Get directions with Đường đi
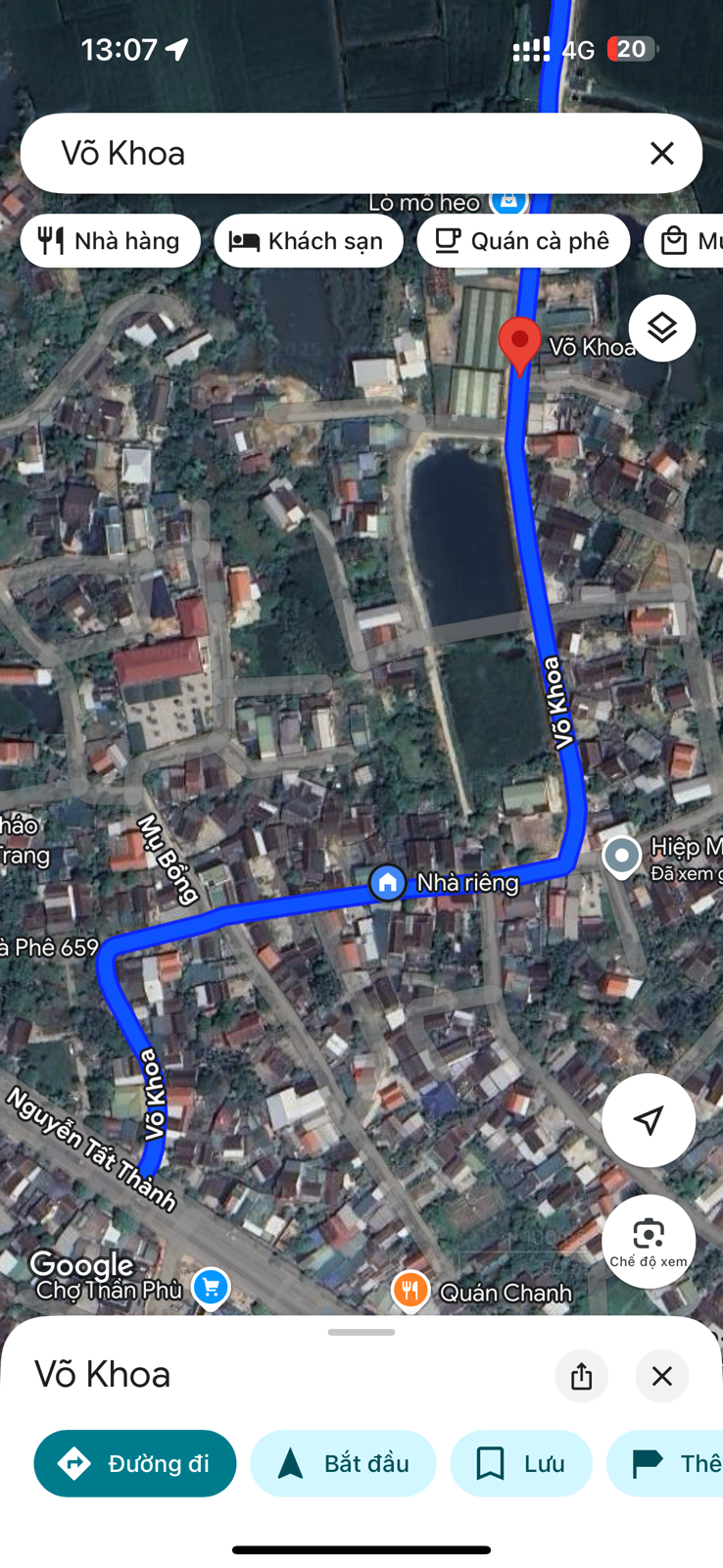The image size is (723, 1568). [135, 1463]
